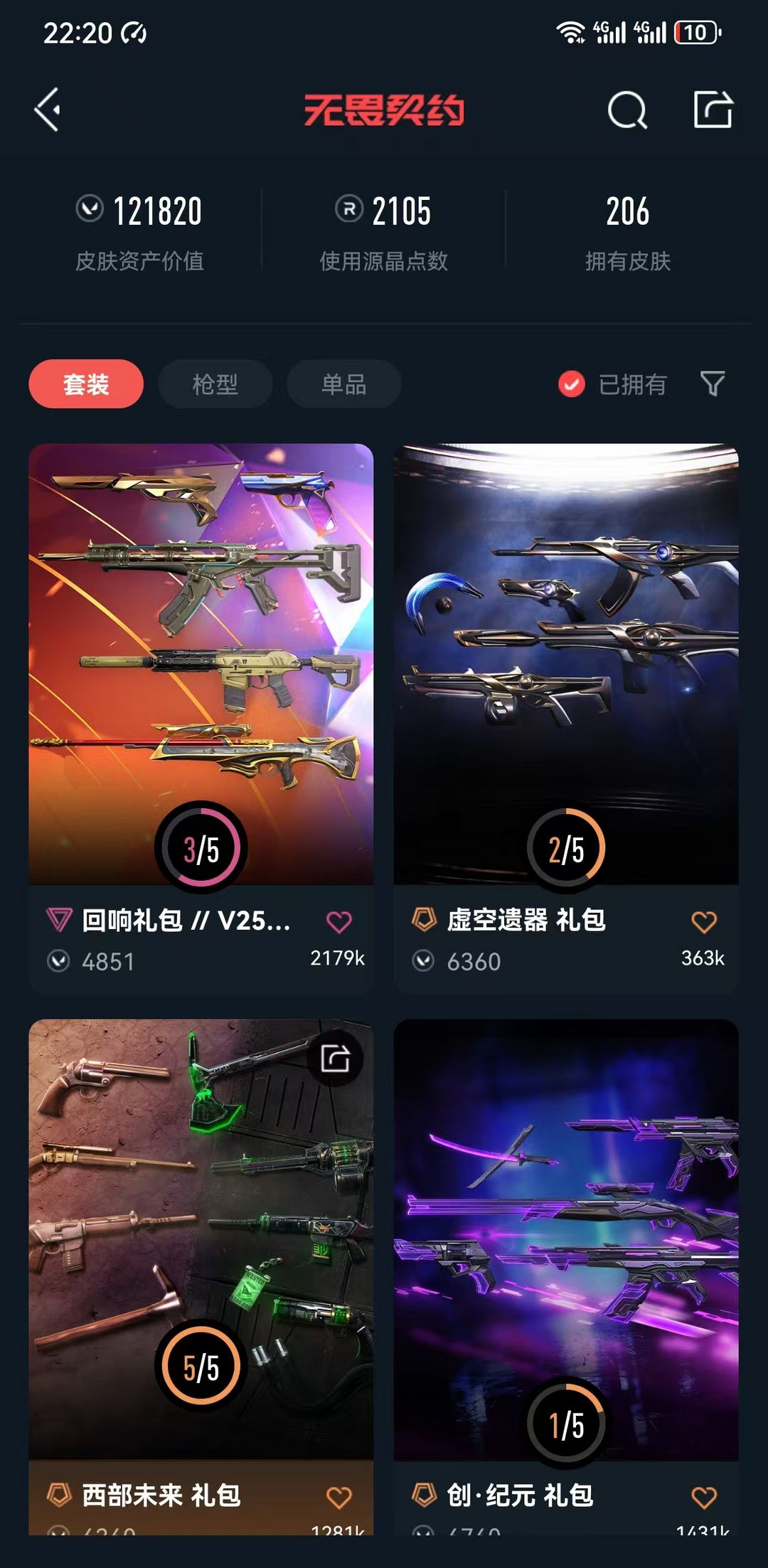Open the 虚空遗器 礼包 bundle card

click(x=566, y=718)
